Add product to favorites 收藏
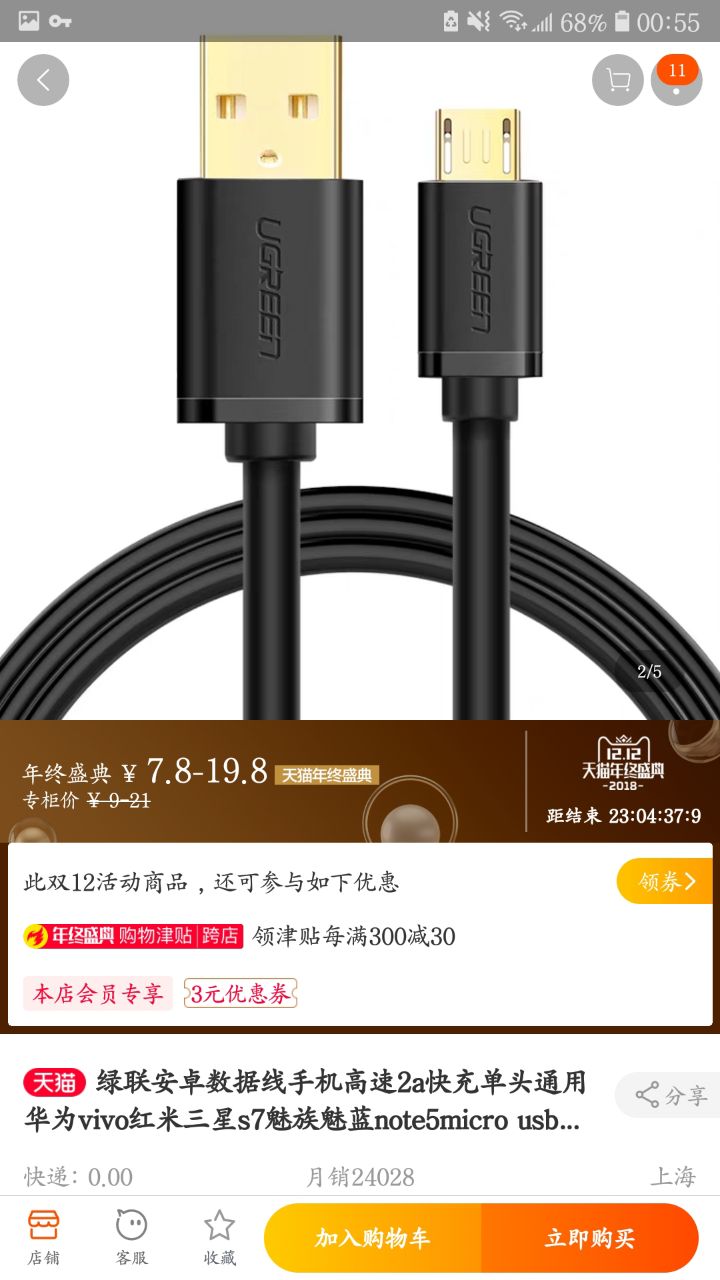Image resolution: width=720 pixels, height=1280 pixels. (x=219, y=1237)
